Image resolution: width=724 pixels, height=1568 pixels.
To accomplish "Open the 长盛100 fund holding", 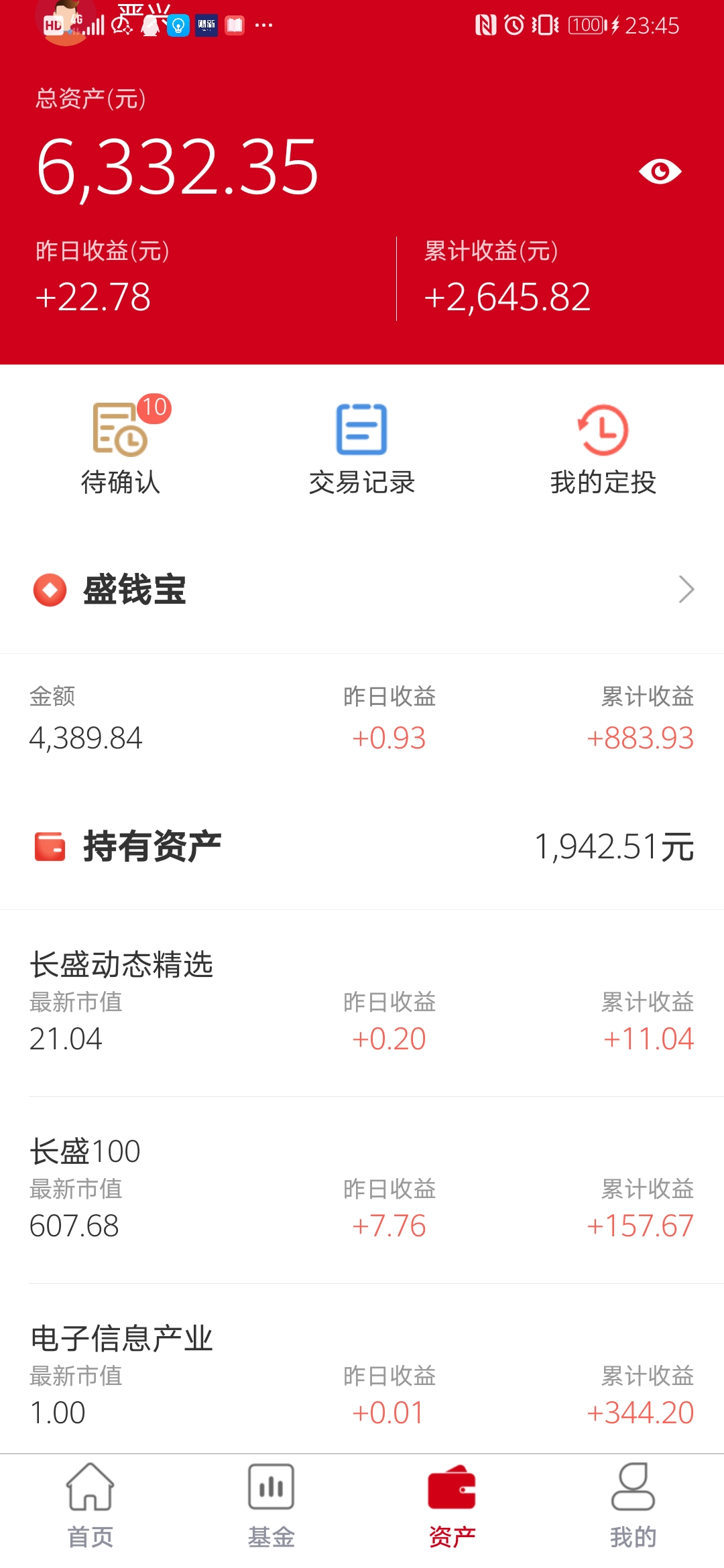I will click(362, 1189).
